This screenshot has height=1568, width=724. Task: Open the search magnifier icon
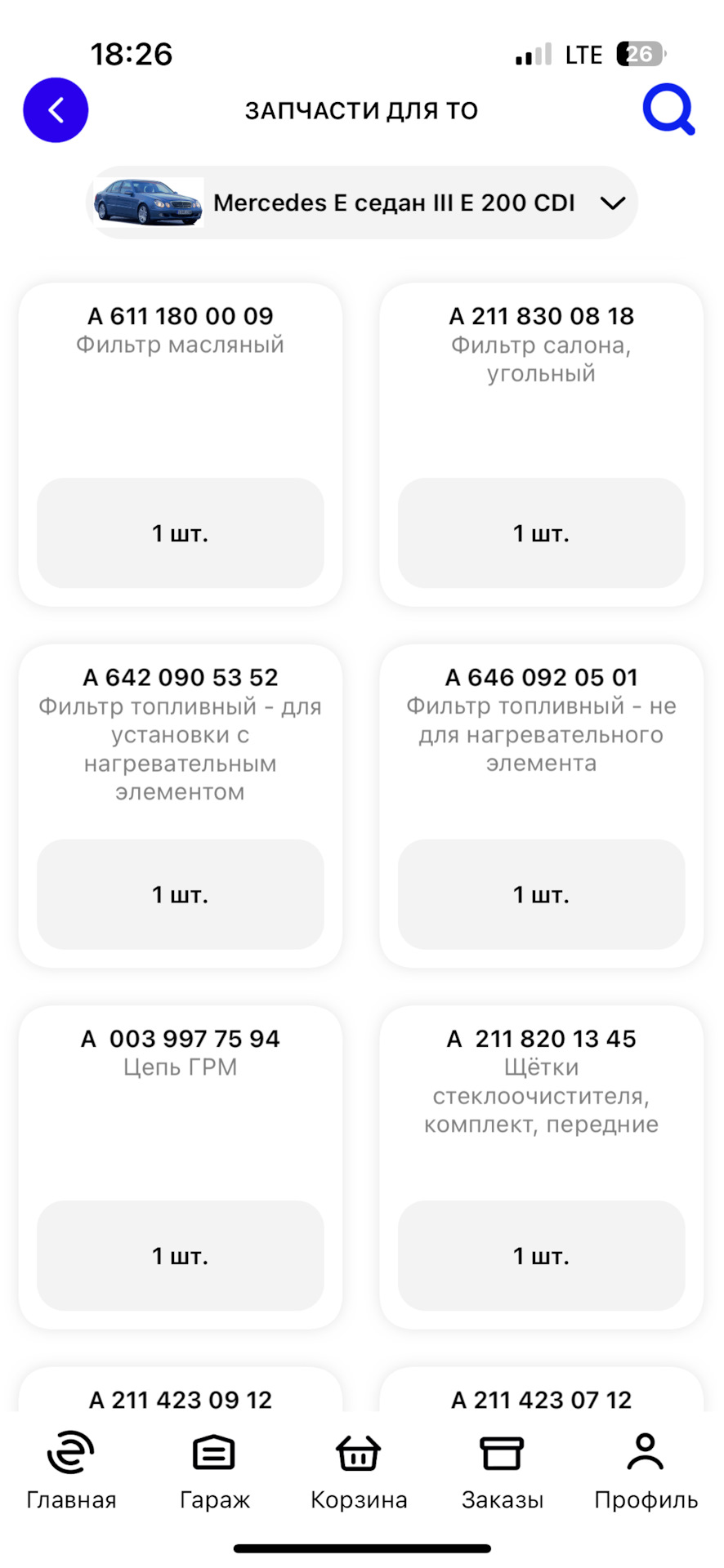668,109
